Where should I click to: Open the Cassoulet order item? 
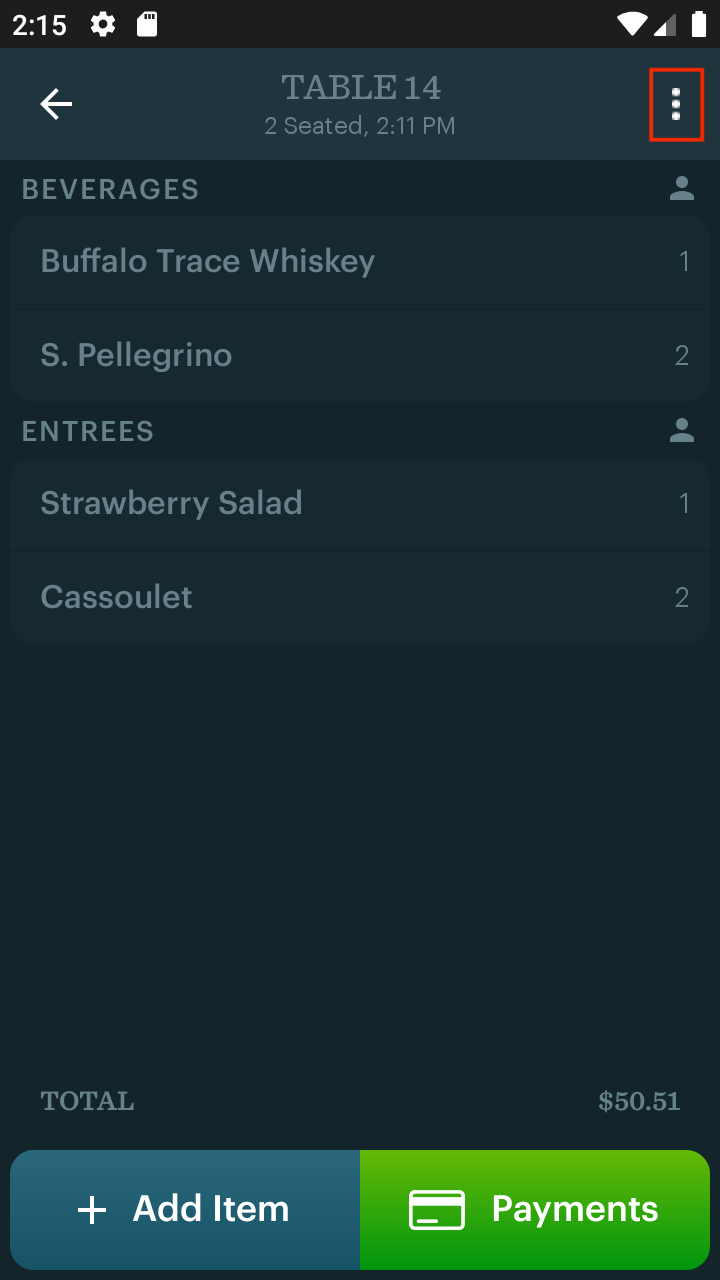pos(360,597)
